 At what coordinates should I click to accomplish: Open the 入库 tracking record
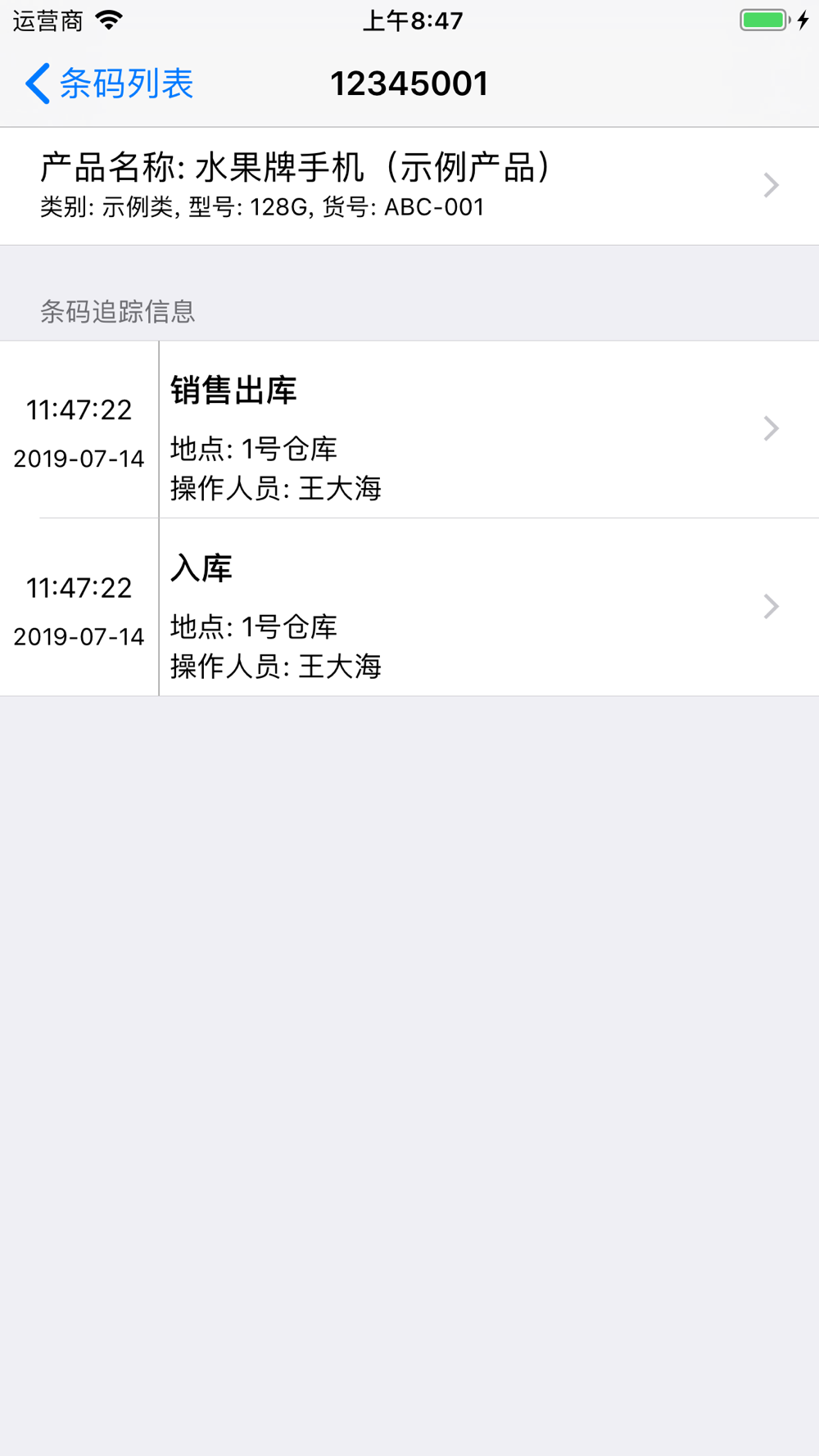pos(409,607)
